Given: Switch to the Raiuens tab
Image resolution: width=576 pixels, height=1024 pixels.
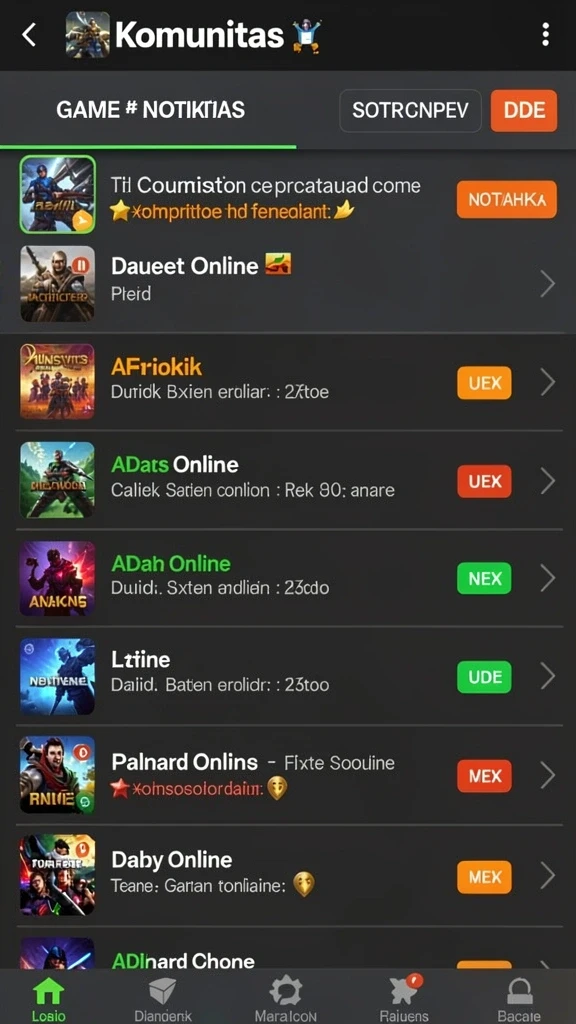Looking at the screenshot, I should pos(404,999).
